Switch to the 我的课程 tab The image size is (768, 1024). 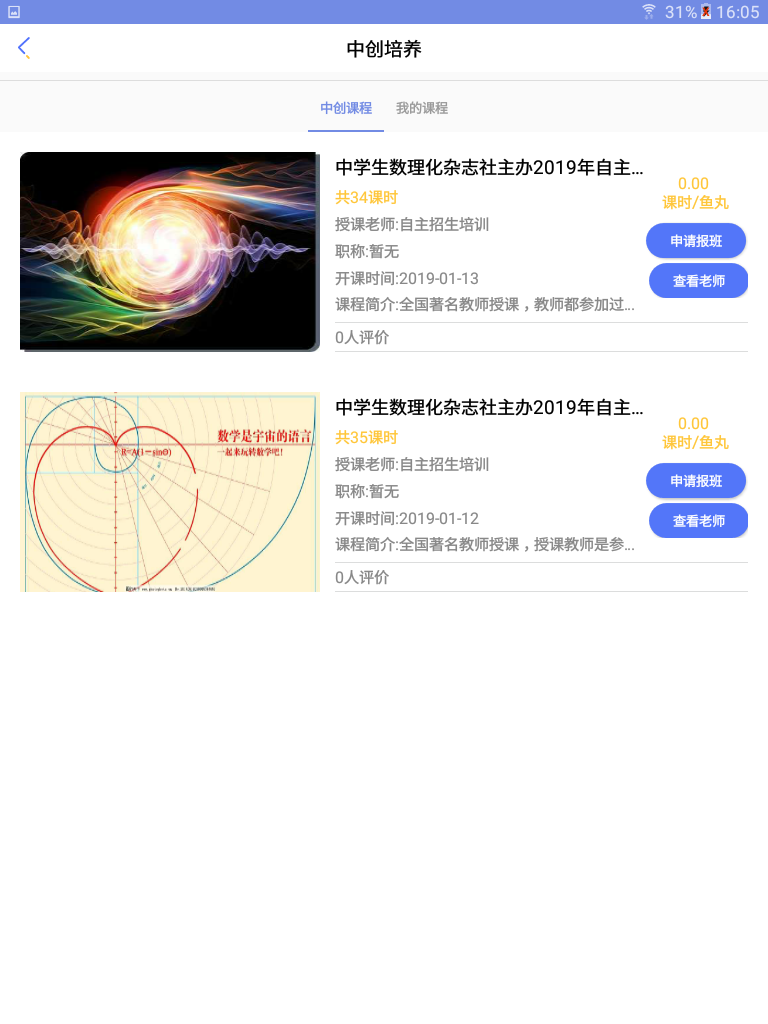(x=421, y=108)
